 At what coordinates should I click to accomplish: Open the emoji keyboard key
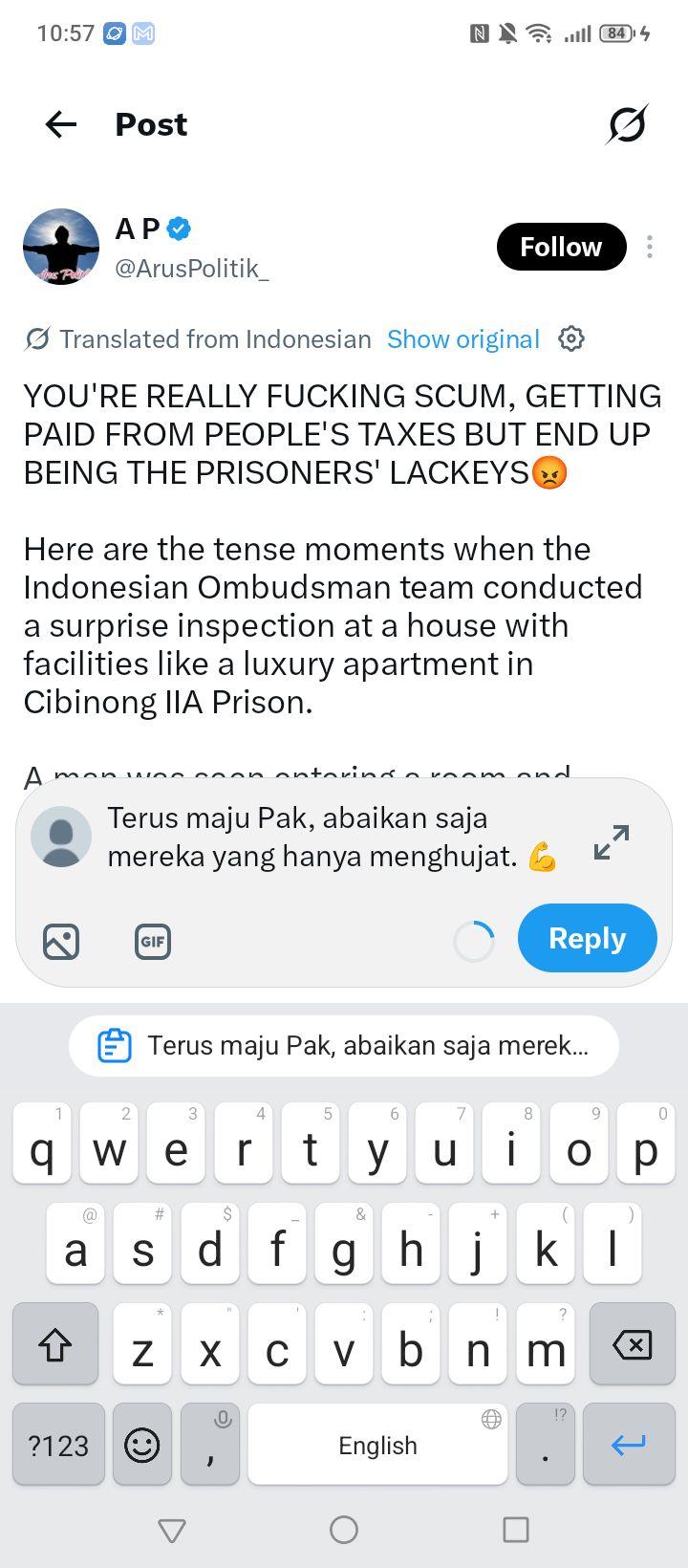click(x=142, y=1444)
